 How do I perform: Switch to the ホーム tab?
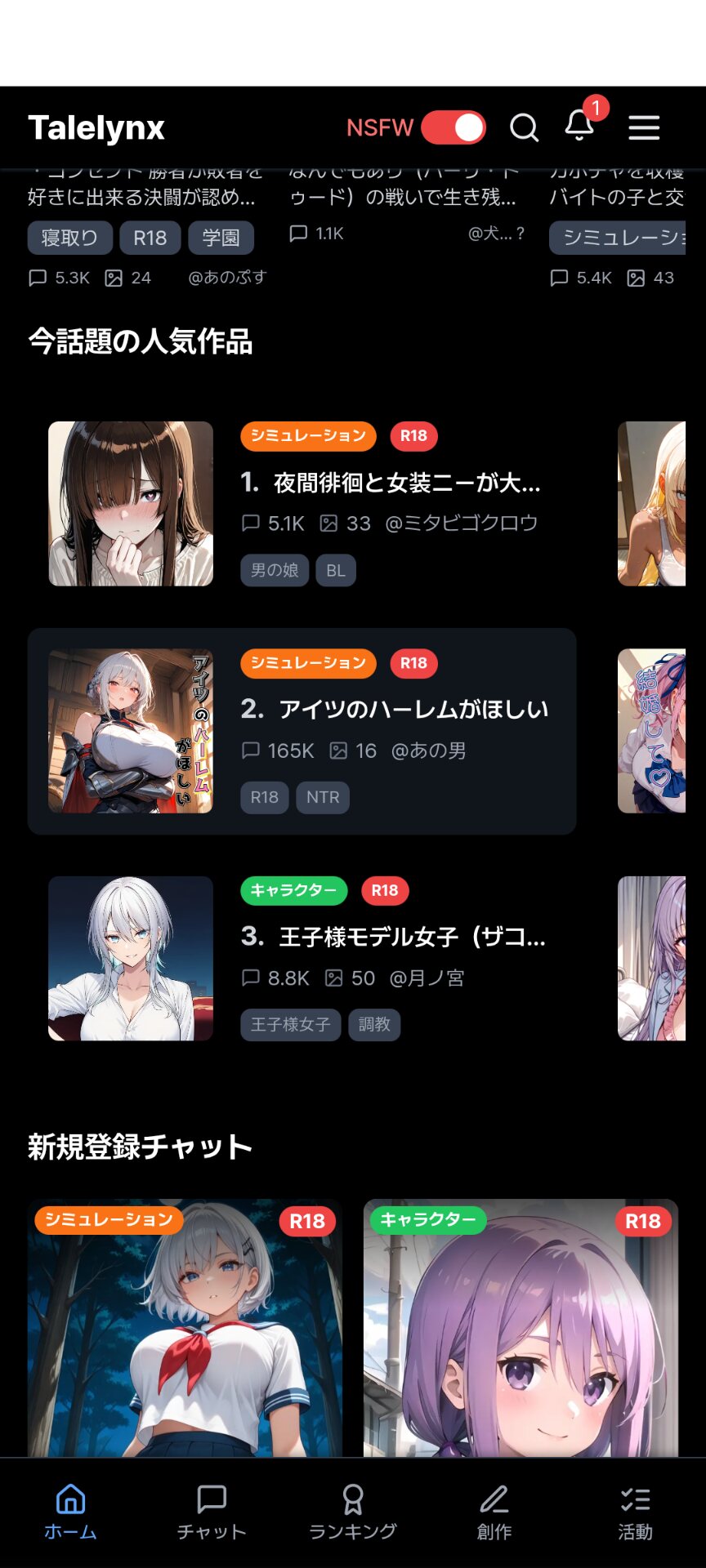tap(70, 1512)
